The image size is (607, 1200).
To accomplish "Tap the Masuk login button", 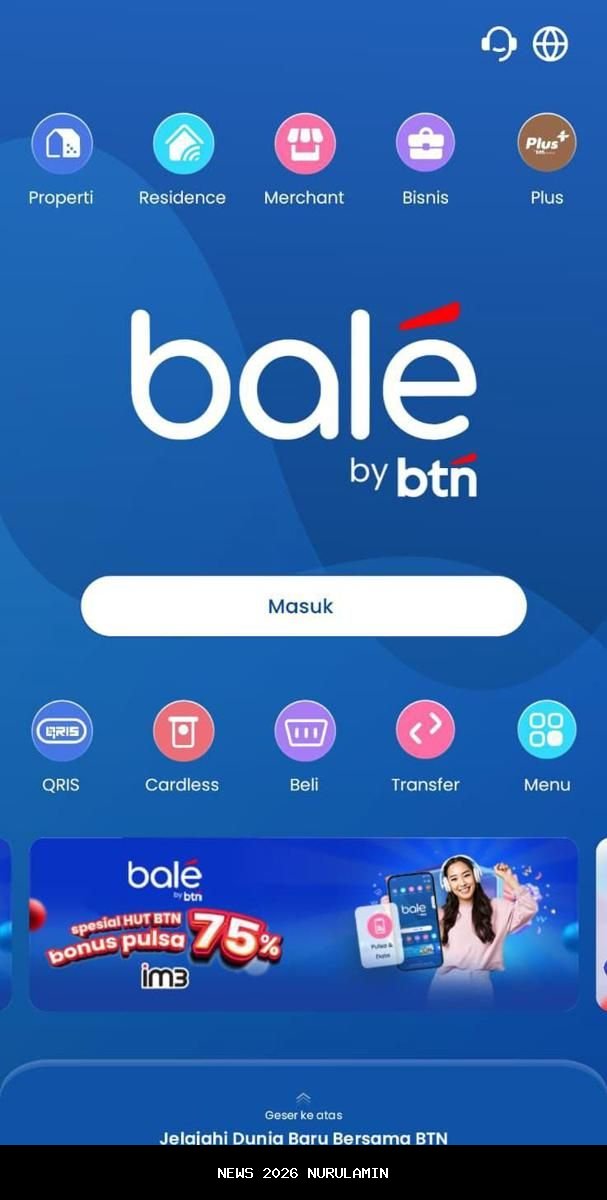I will [x=303, y=606].
